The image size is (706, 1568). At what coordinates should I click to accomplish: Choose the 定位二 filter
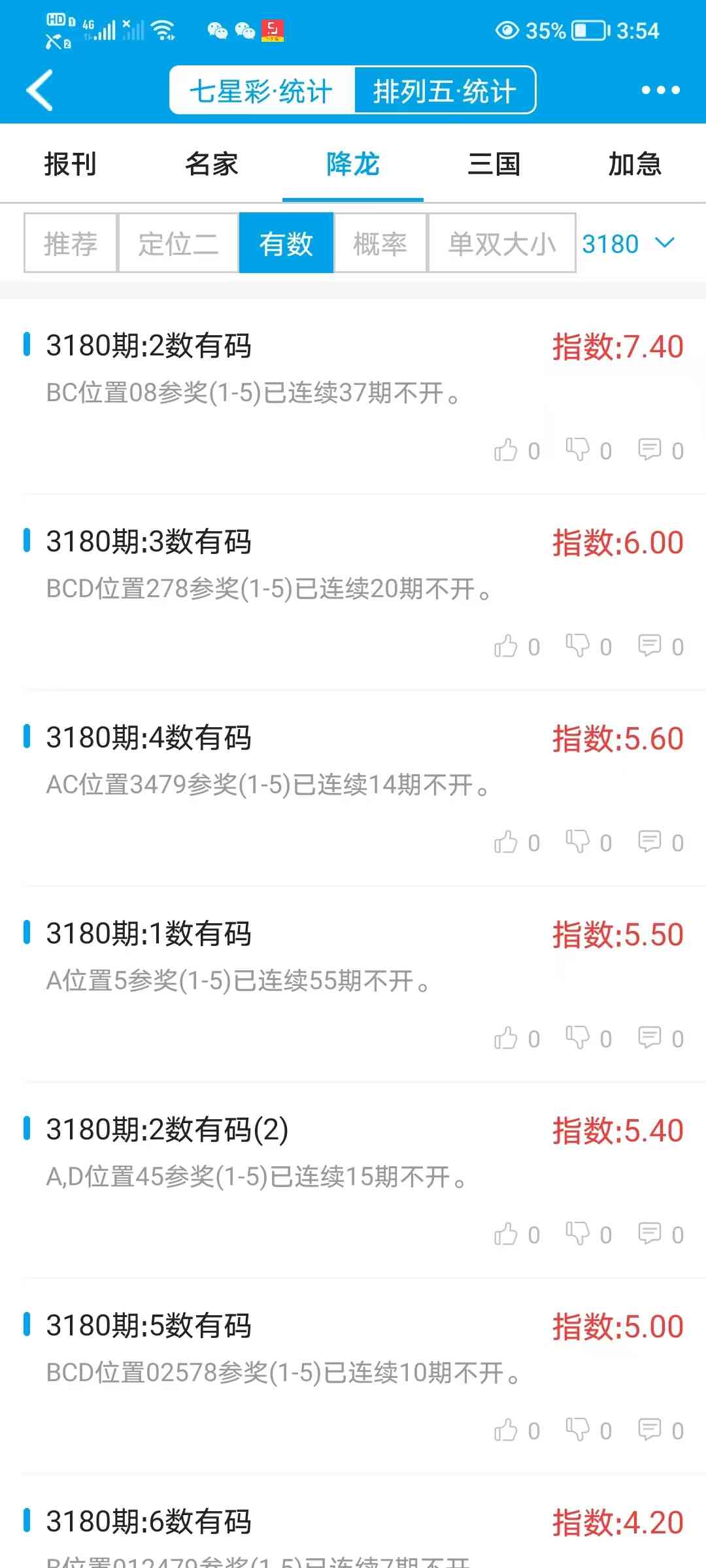[178, 243]
